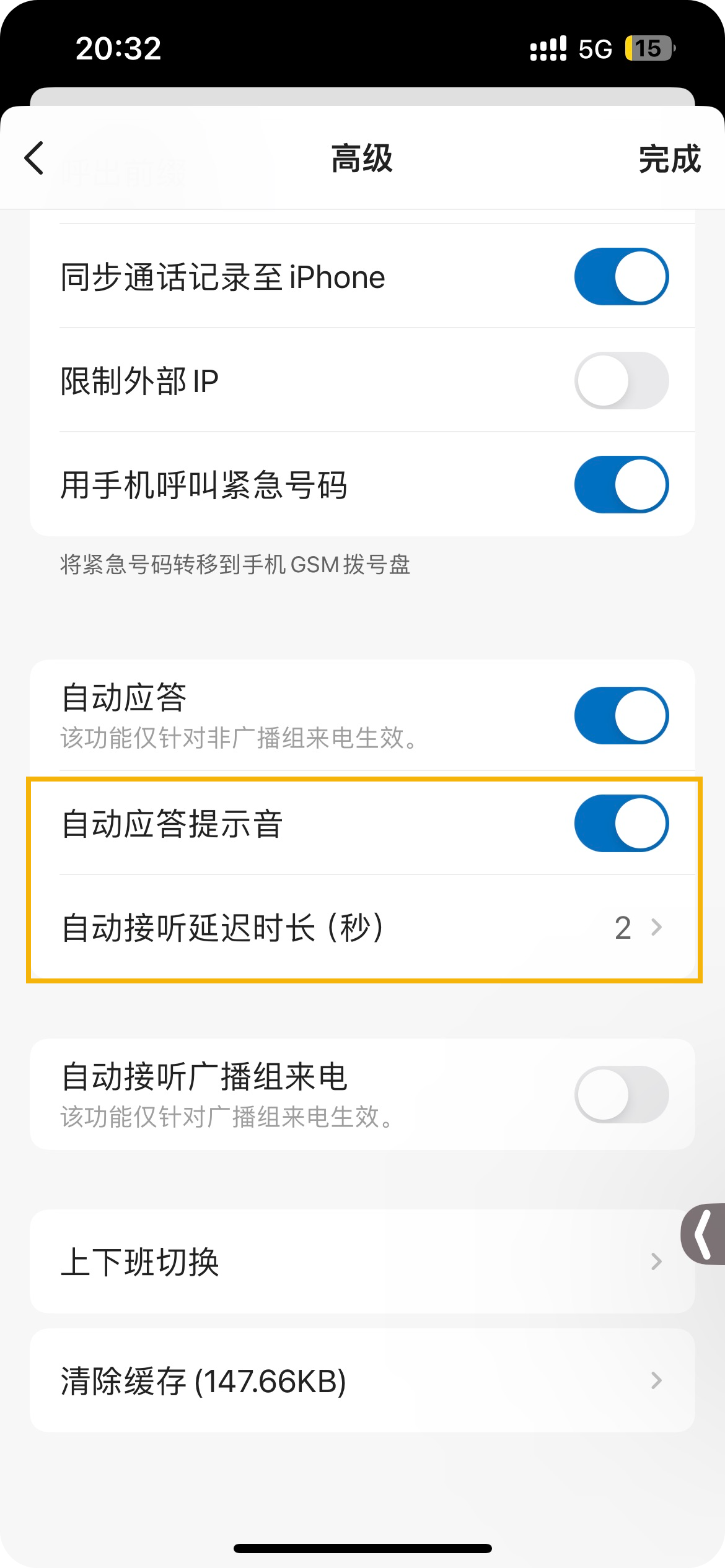This screenshot has width=725, height=1568.
Task: Switch off 自动应答提示音
Action: pyautogui.click(x=621, y=824)
